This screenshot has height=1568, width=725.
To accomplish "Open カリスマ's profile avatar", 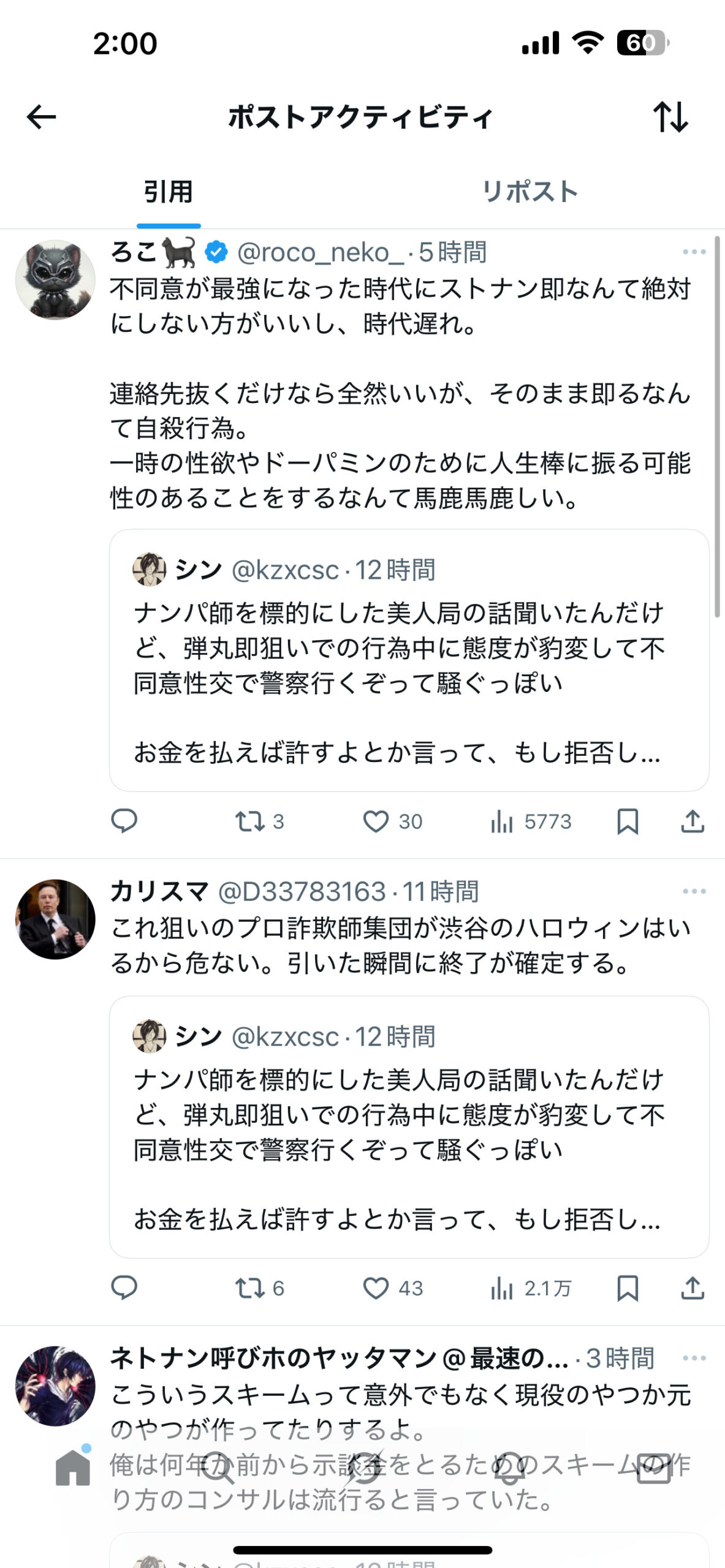I will pyautogui.click(x=55, y=919).
